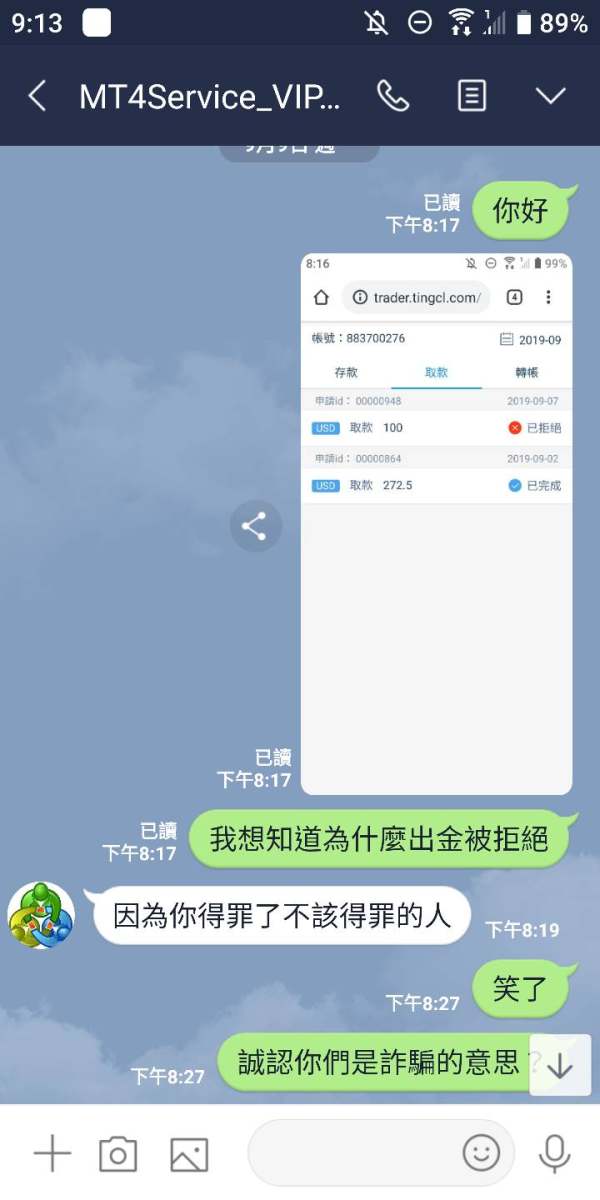The height and width of the screenshot is (1200, 600).
Task: Pick an image from the gallery
Action: pos(189,1154)
